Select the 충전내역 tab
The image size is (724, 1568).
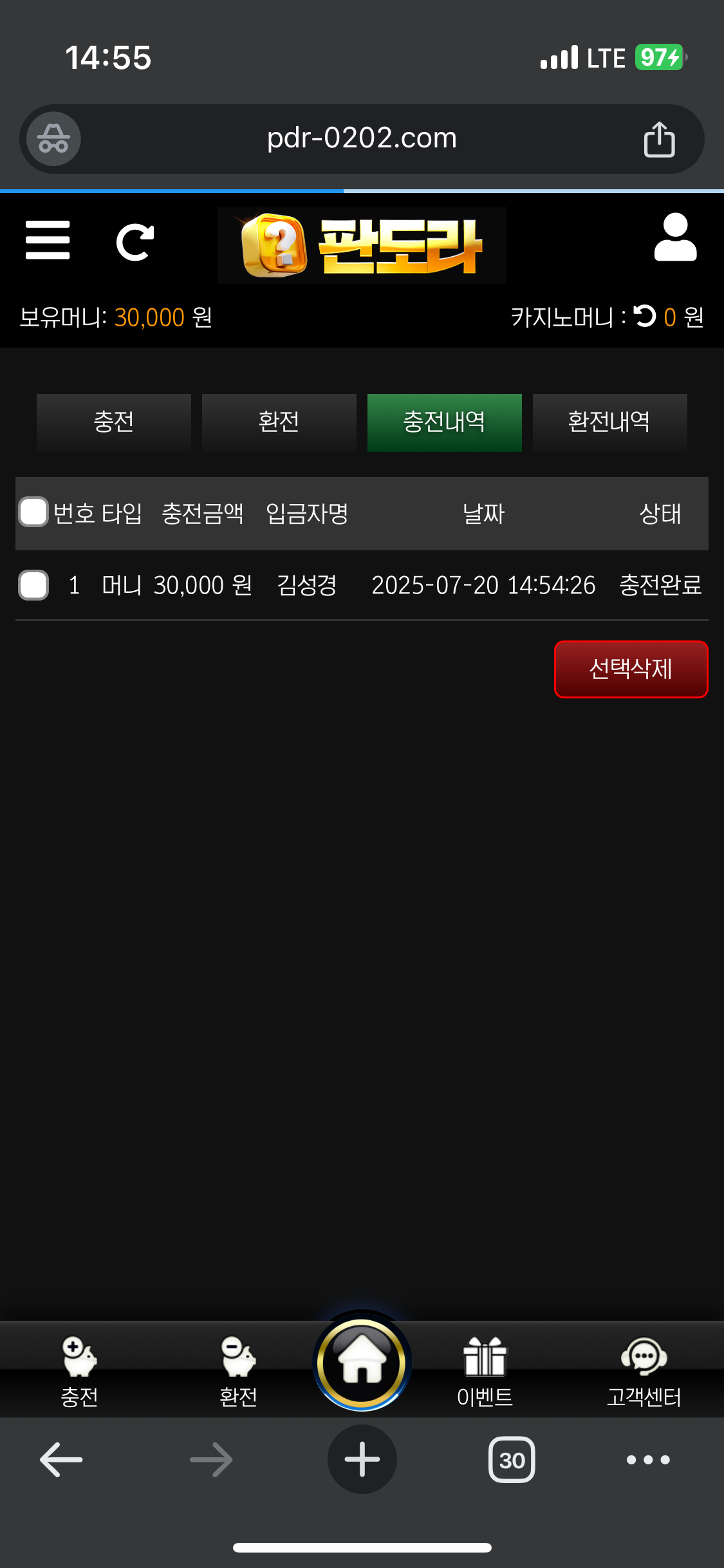[x=444, y=422]
